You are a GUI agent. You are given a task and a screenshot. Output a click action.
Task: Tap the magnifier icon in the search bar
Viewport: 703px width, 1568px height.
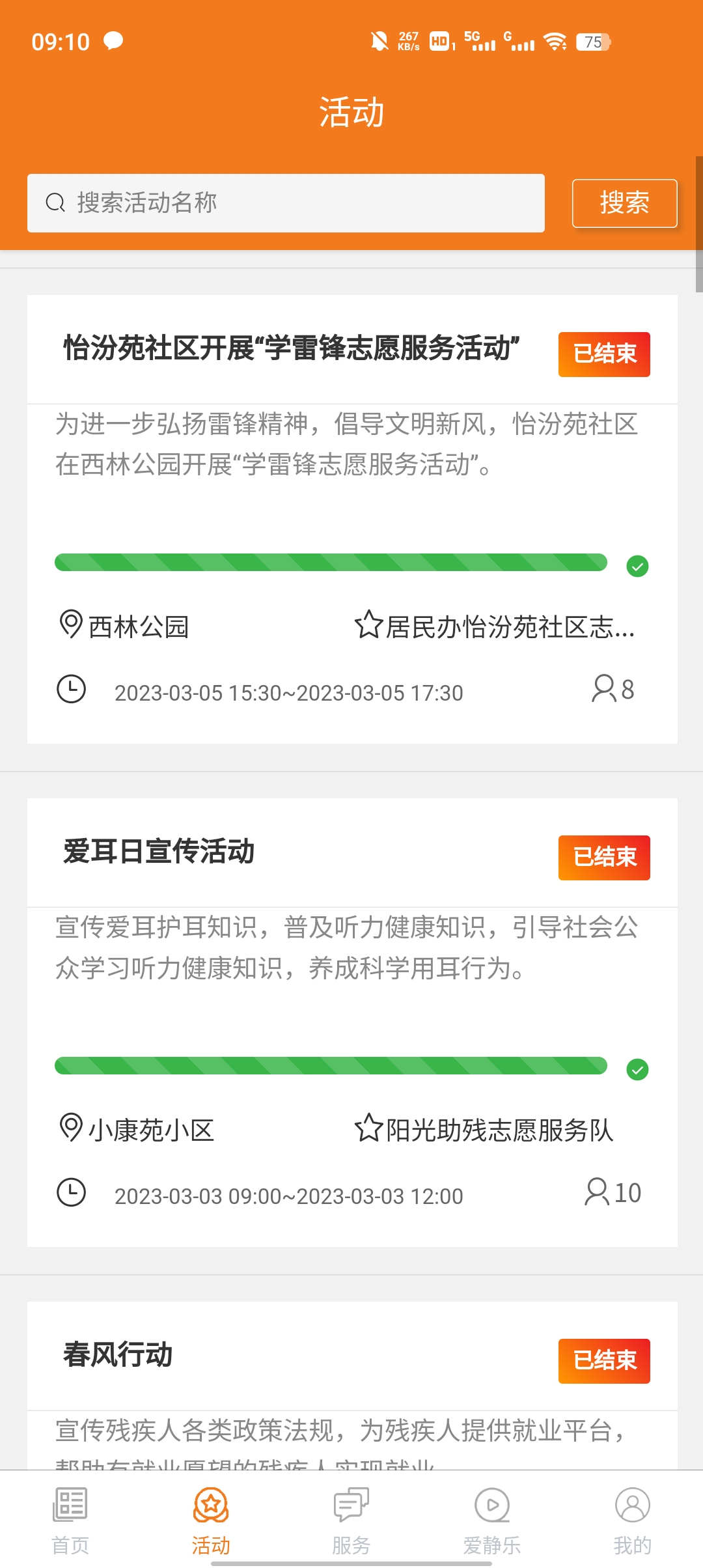coord(56,203)
